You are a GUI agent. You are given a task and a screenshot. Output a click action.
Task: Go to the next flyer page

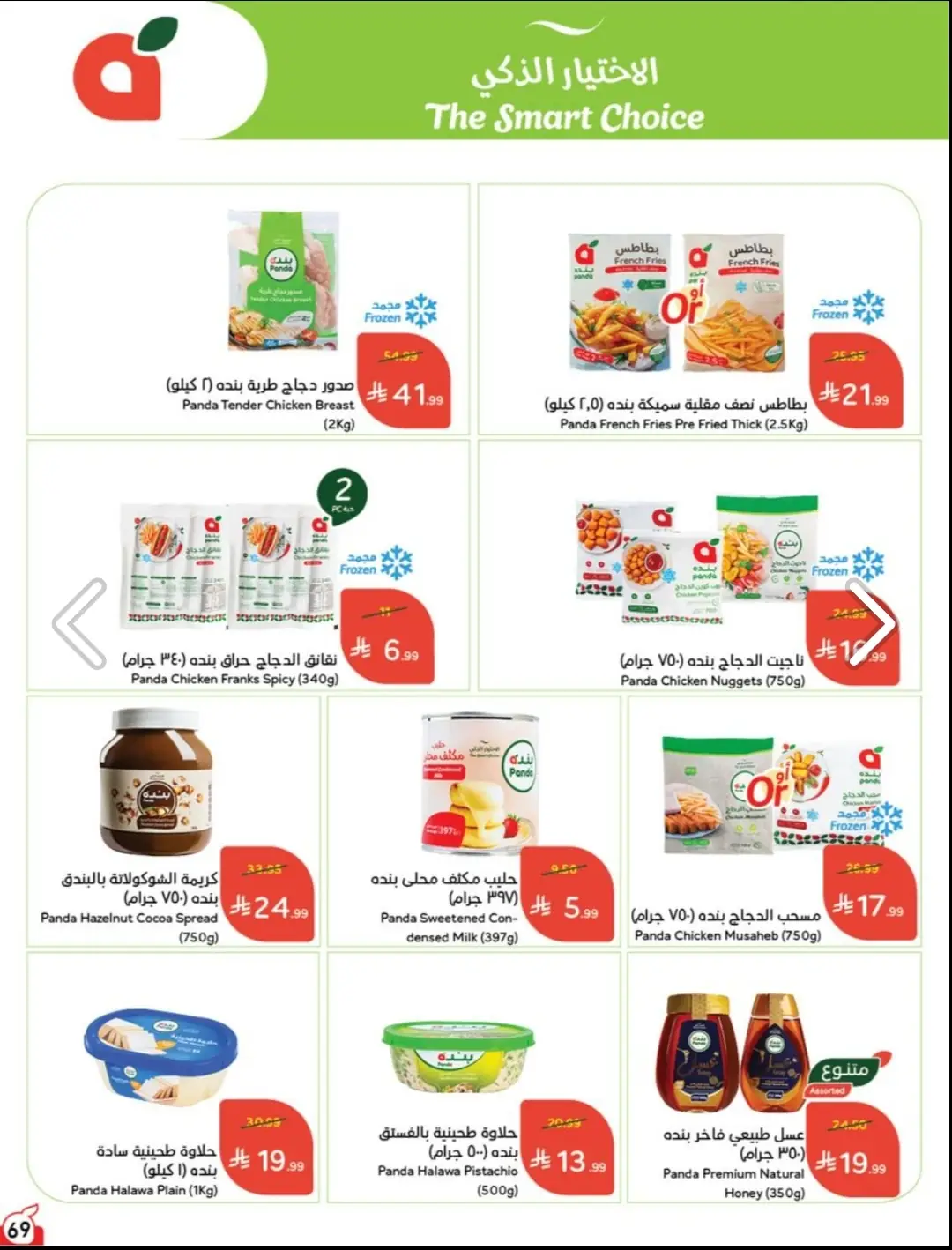point(871,624)
